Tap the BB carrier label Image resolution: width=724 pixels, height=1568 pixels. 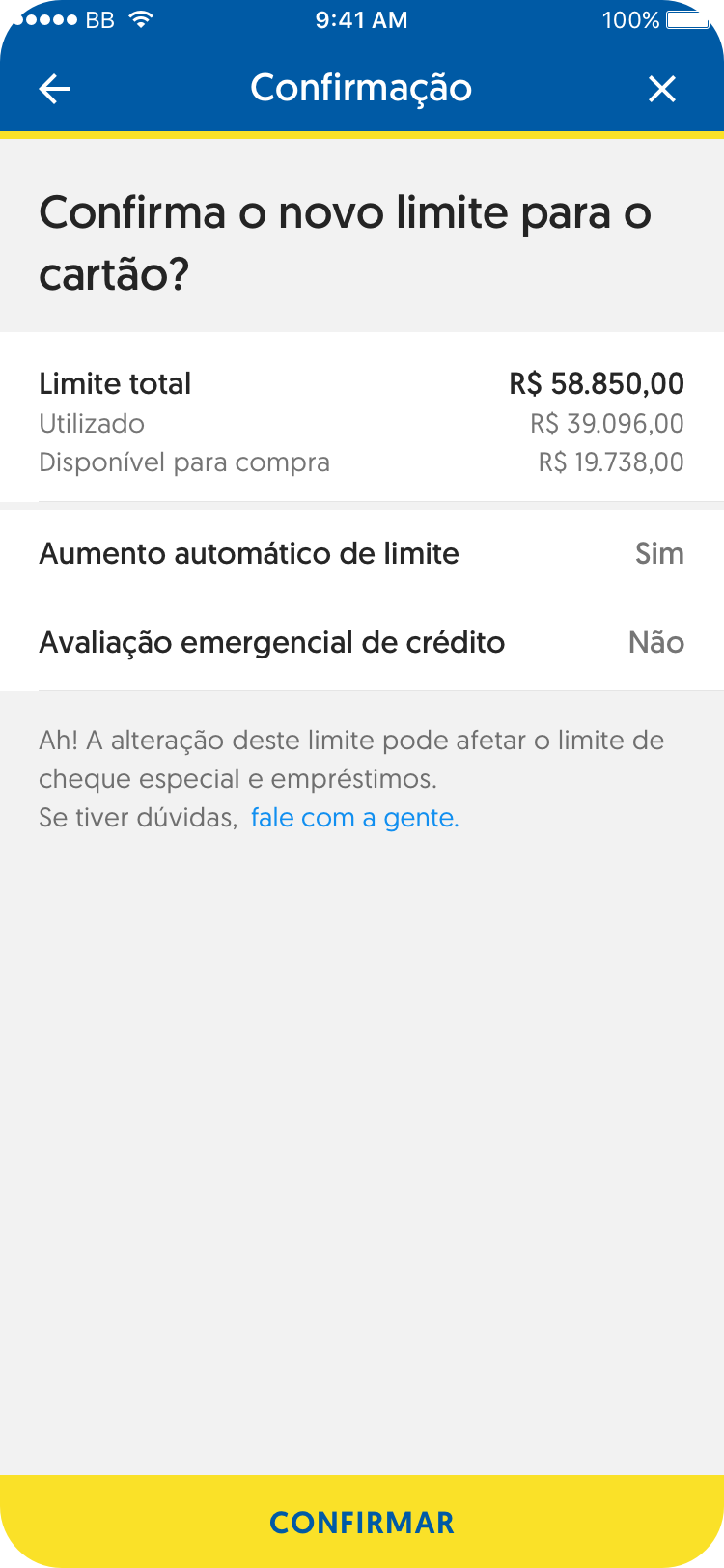99,19
